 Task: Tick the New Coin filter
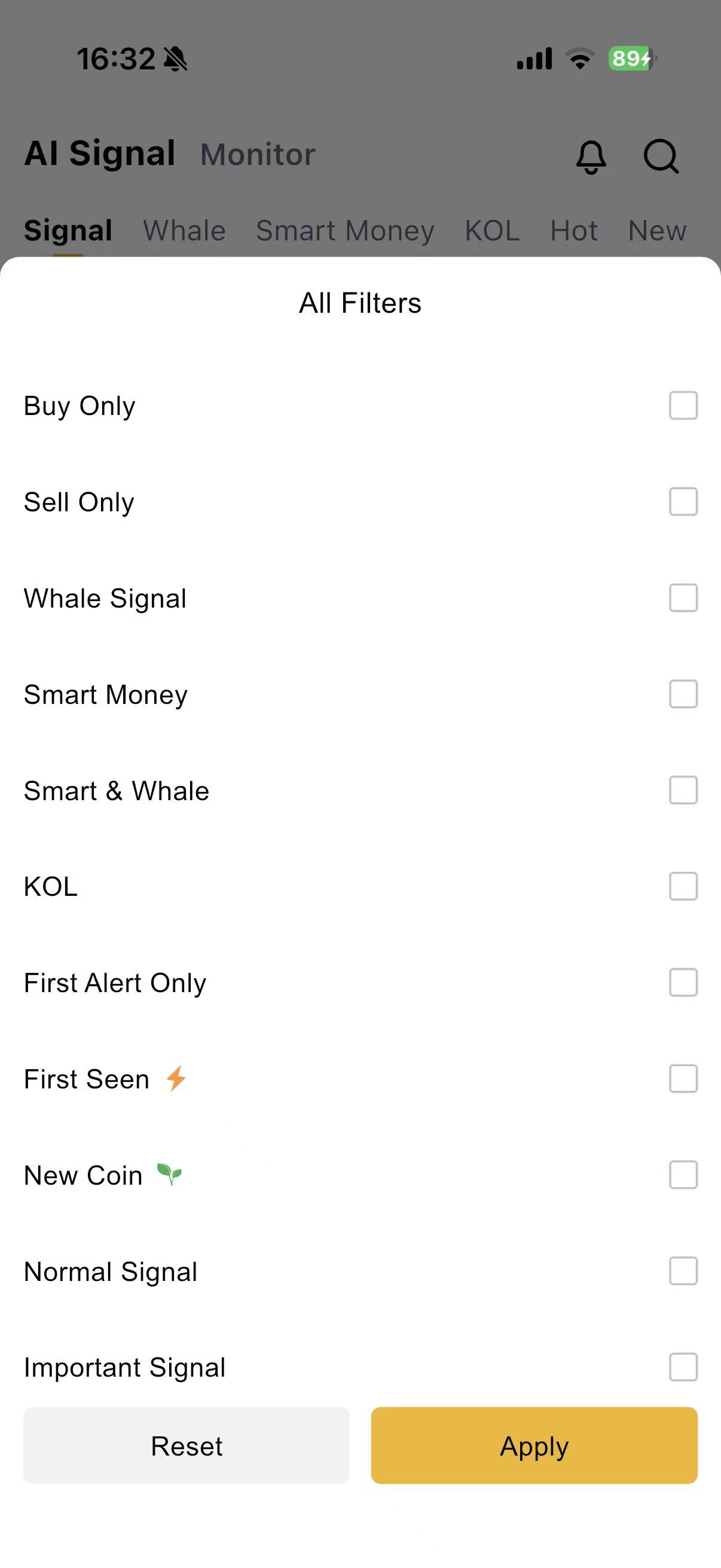pos(683,1175)
